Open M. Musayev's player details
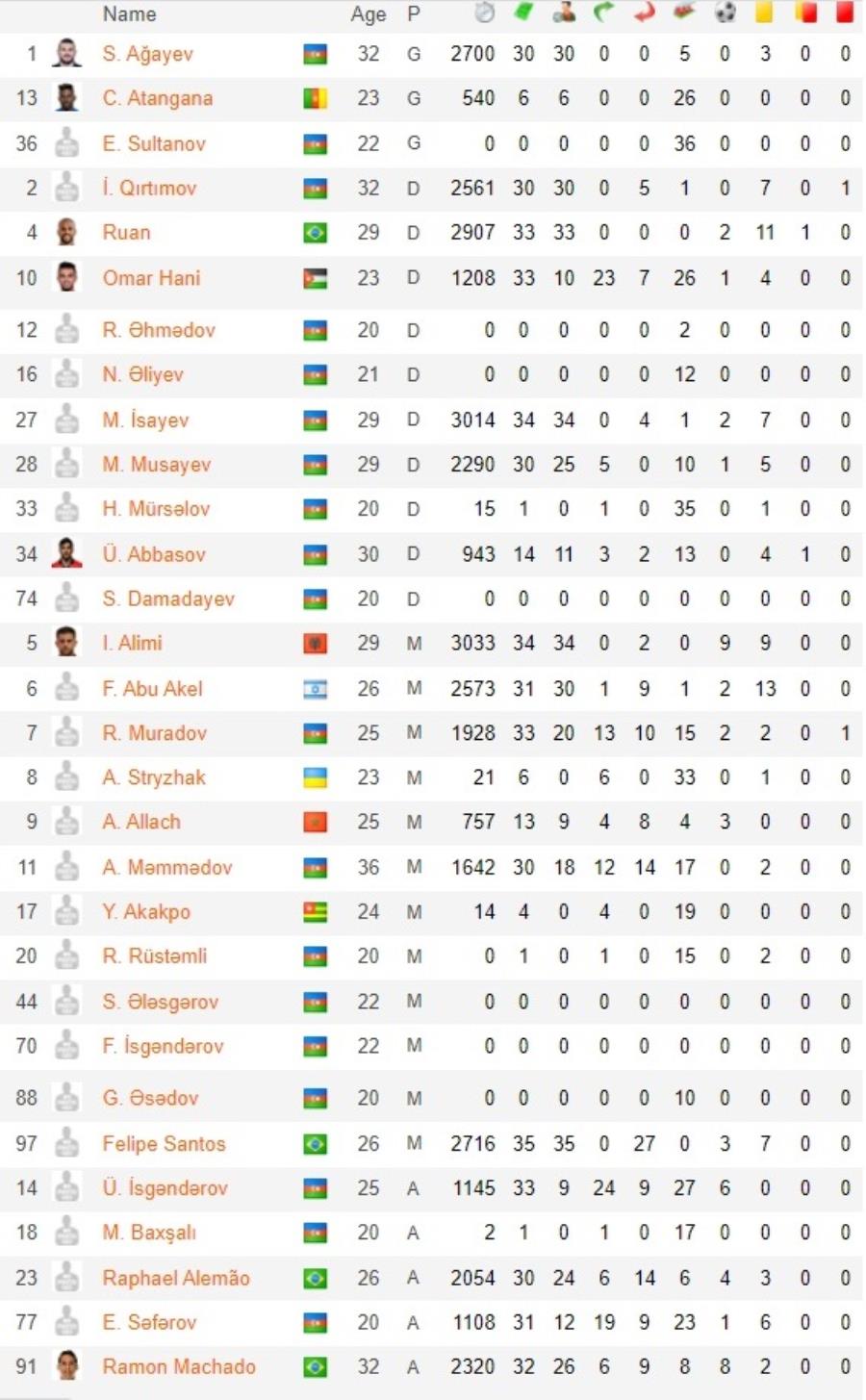The height and width of the screenshot is (1400, 866). [156, 464]
